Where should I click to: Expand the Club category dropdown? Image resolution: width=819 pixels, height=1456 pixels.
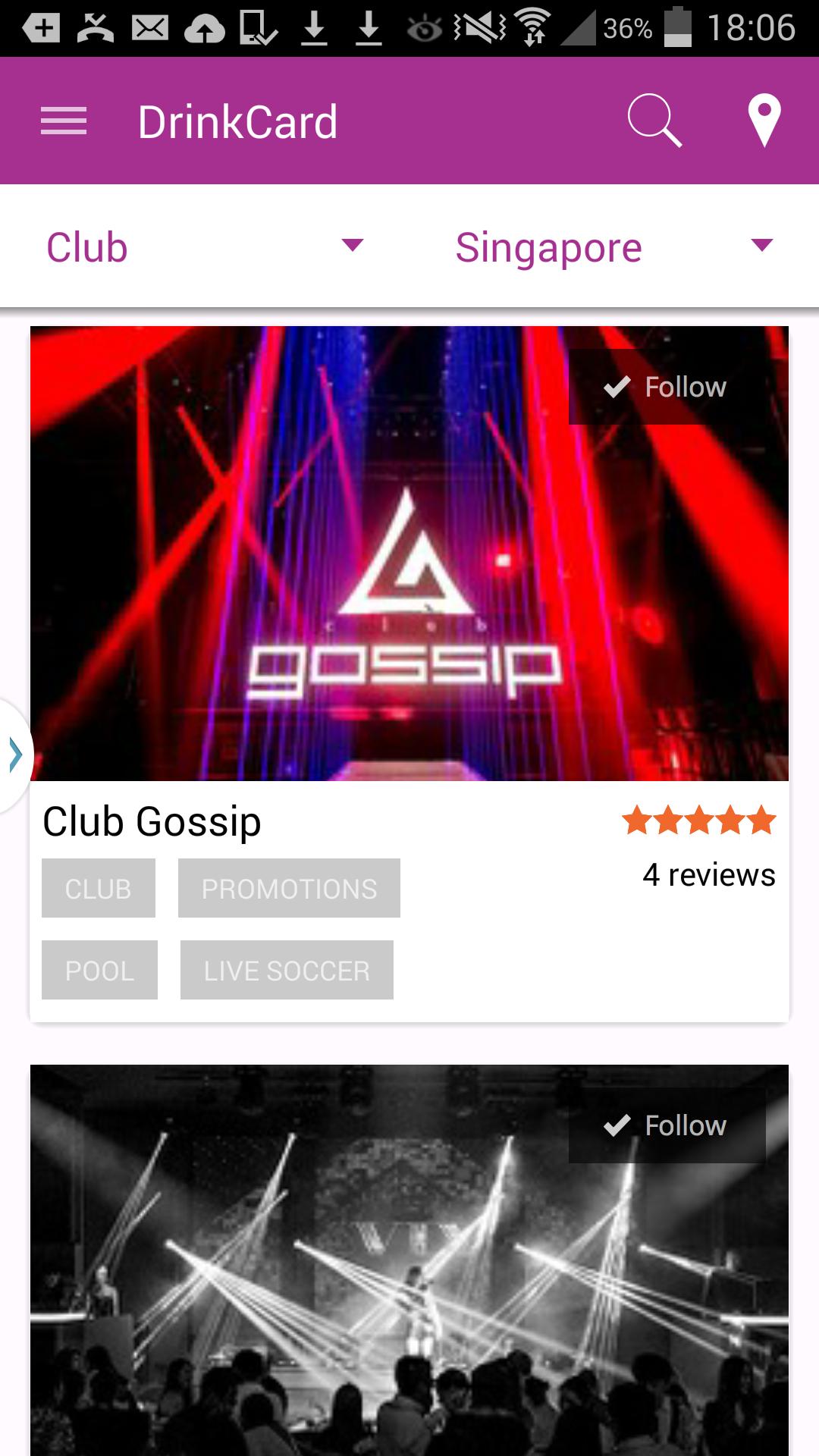point(205,246)
